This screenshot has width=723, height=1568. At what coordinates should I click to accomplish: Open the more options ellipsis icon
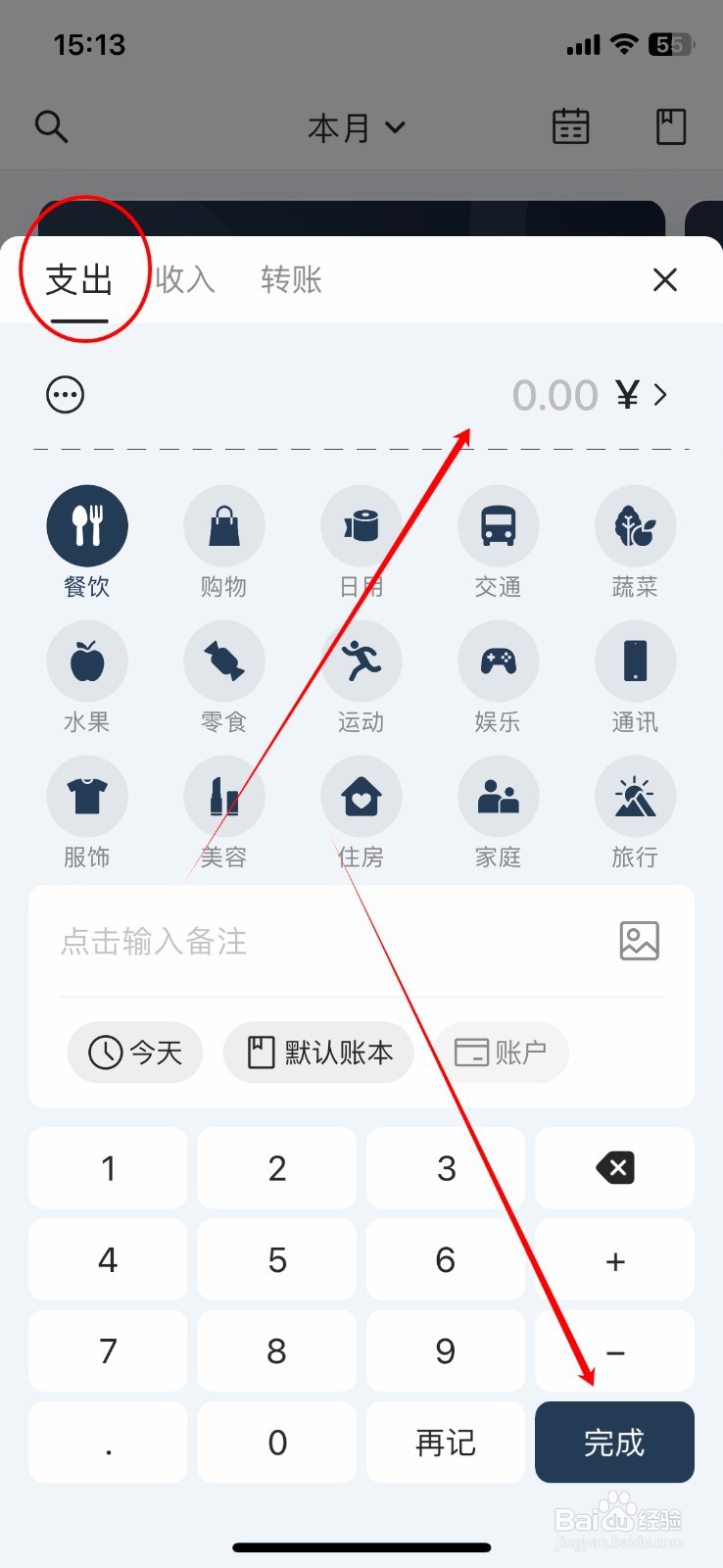[65, 395]
